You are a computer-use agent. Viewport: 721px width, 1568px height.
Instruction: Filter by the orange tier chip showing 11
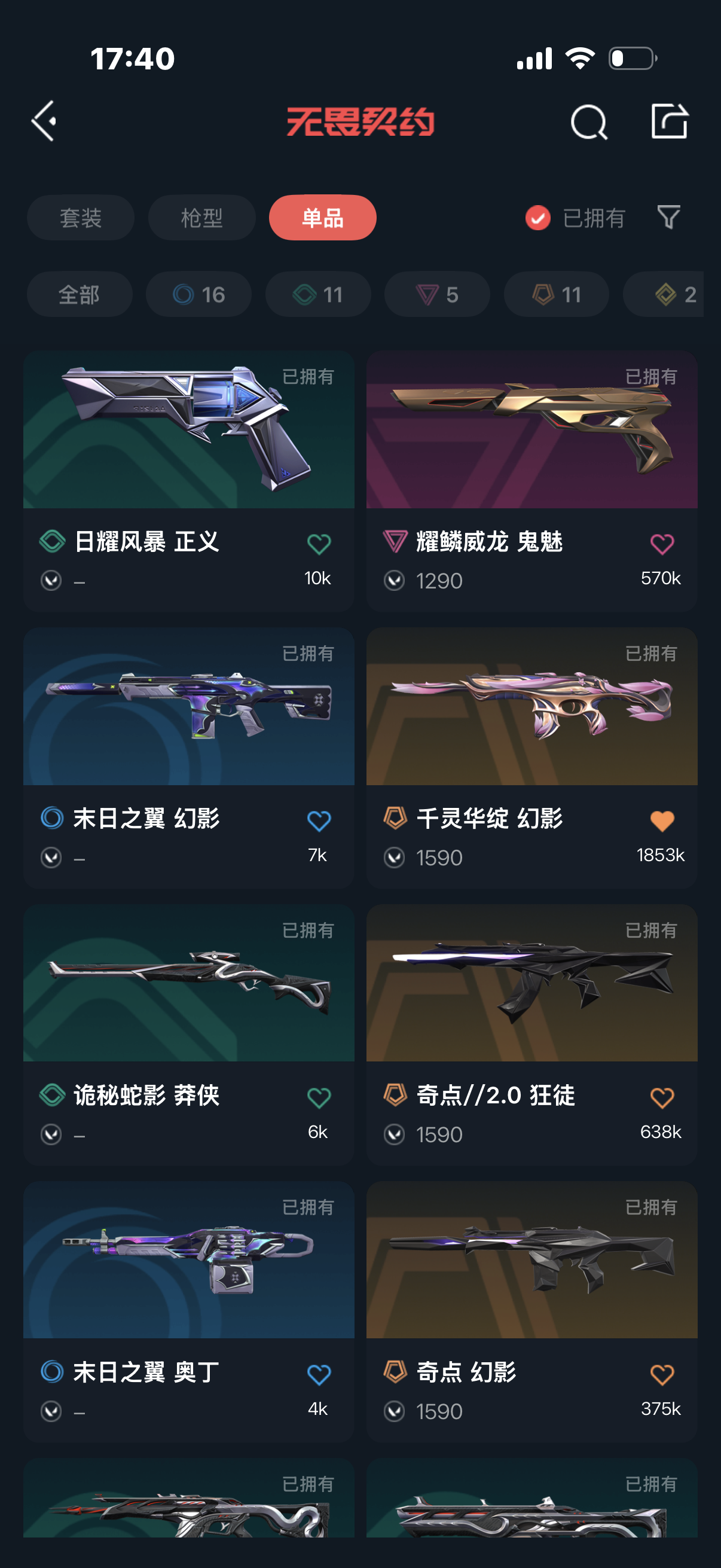pos(556,295)
